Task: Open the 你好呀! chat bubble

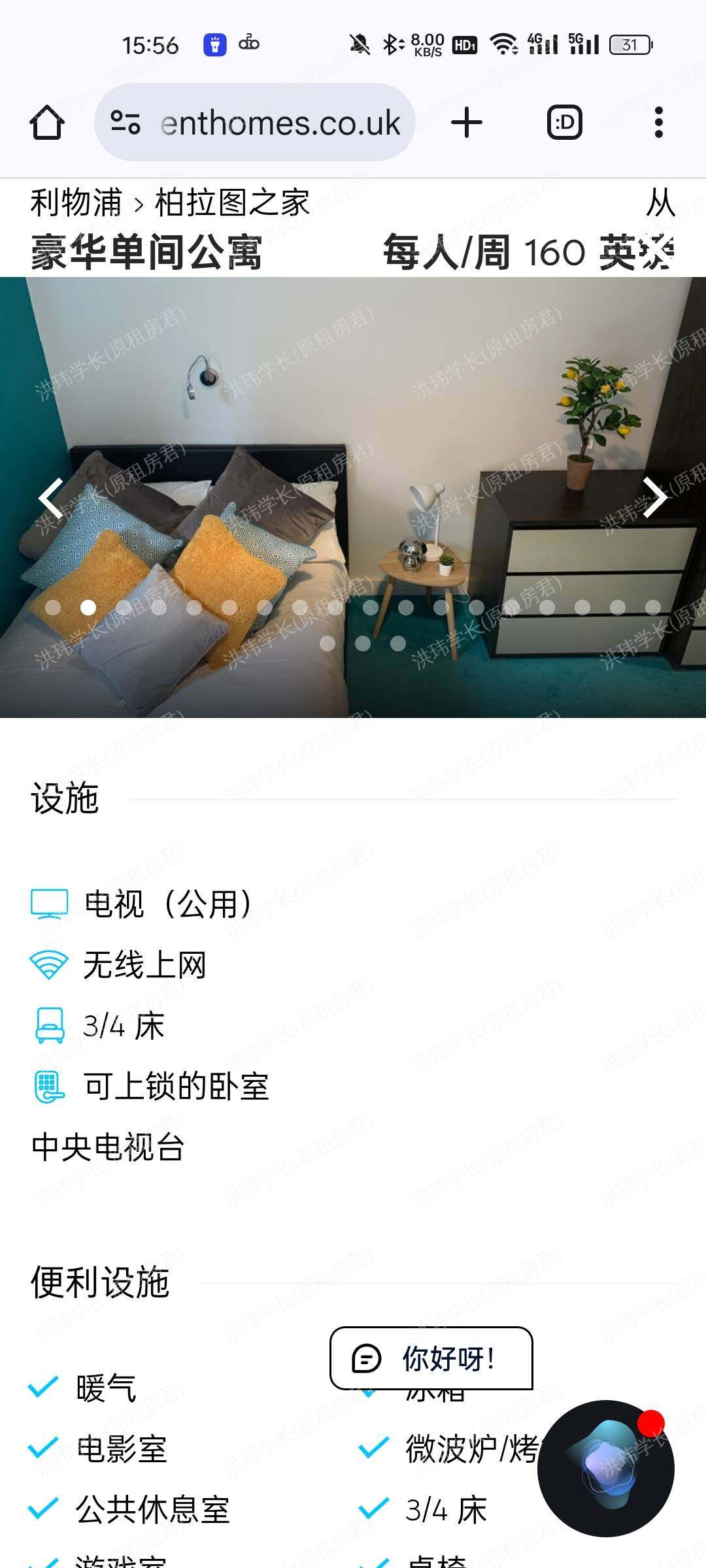Action: [x=431, y=1359]
